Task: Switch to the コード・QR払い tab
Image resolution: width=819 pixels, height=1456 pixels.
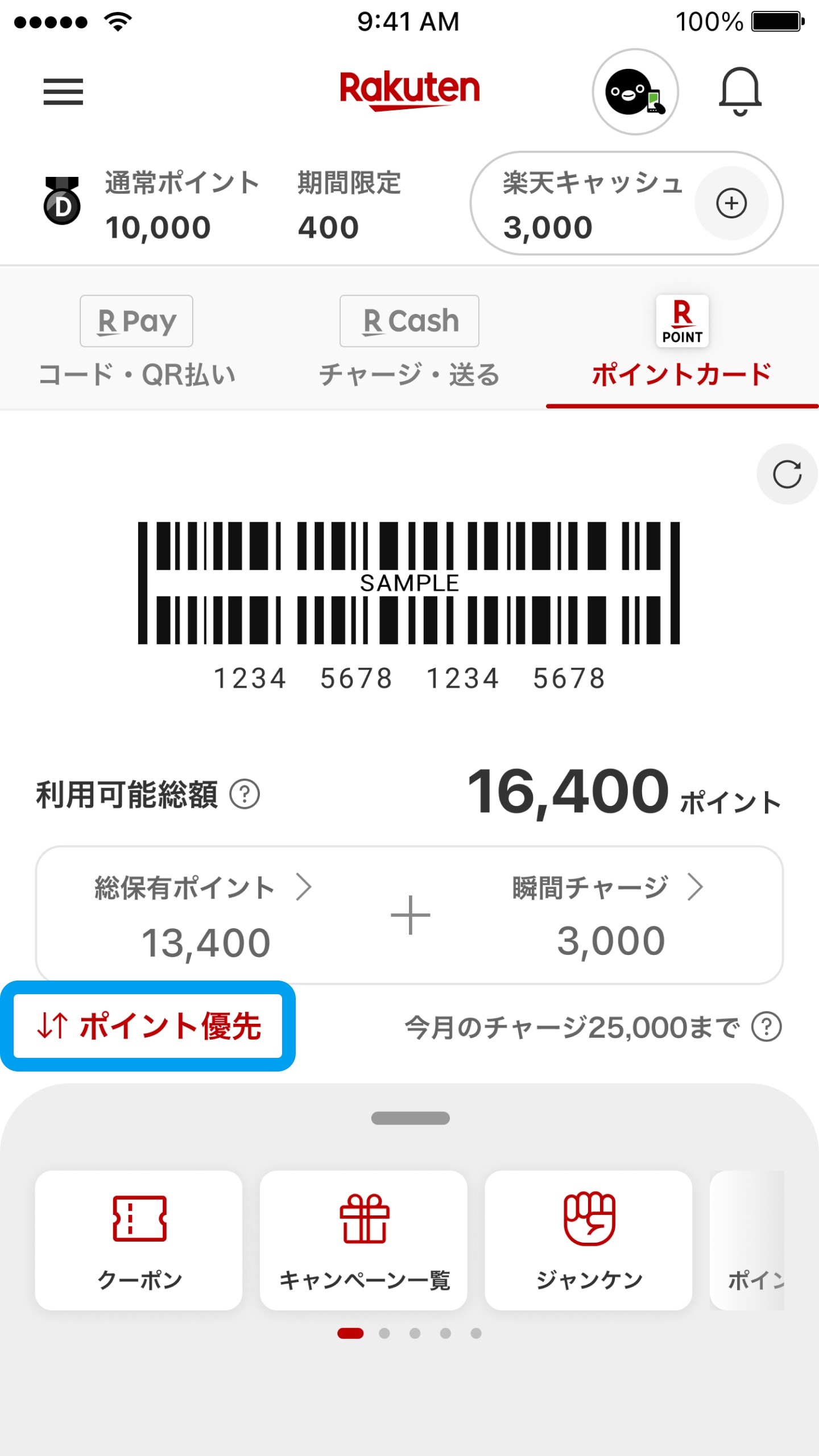Action: pos(136,341)
